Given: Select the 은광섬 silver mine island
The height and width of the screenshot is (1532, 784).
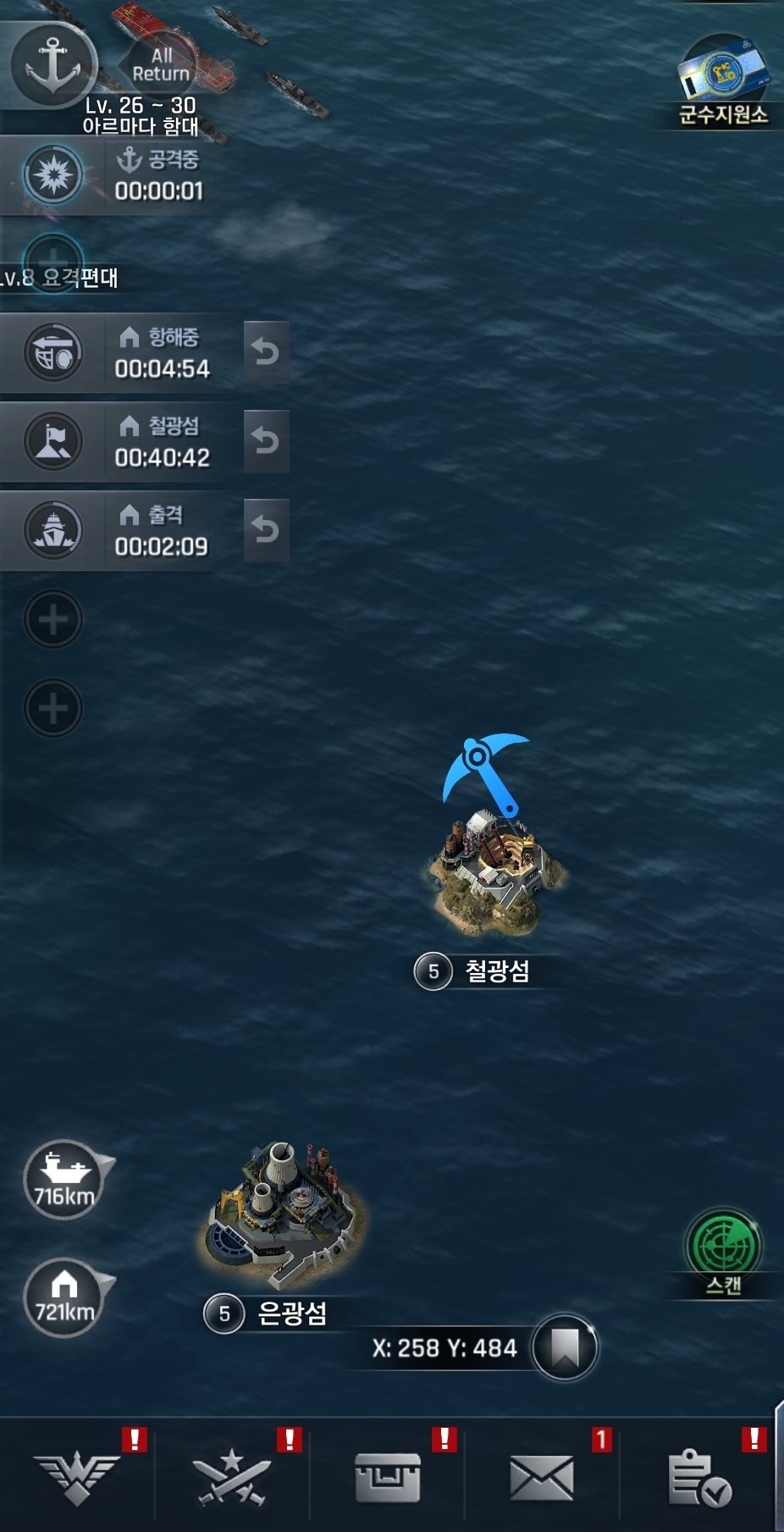Looking at the screenshot, I should point(284,1215).
